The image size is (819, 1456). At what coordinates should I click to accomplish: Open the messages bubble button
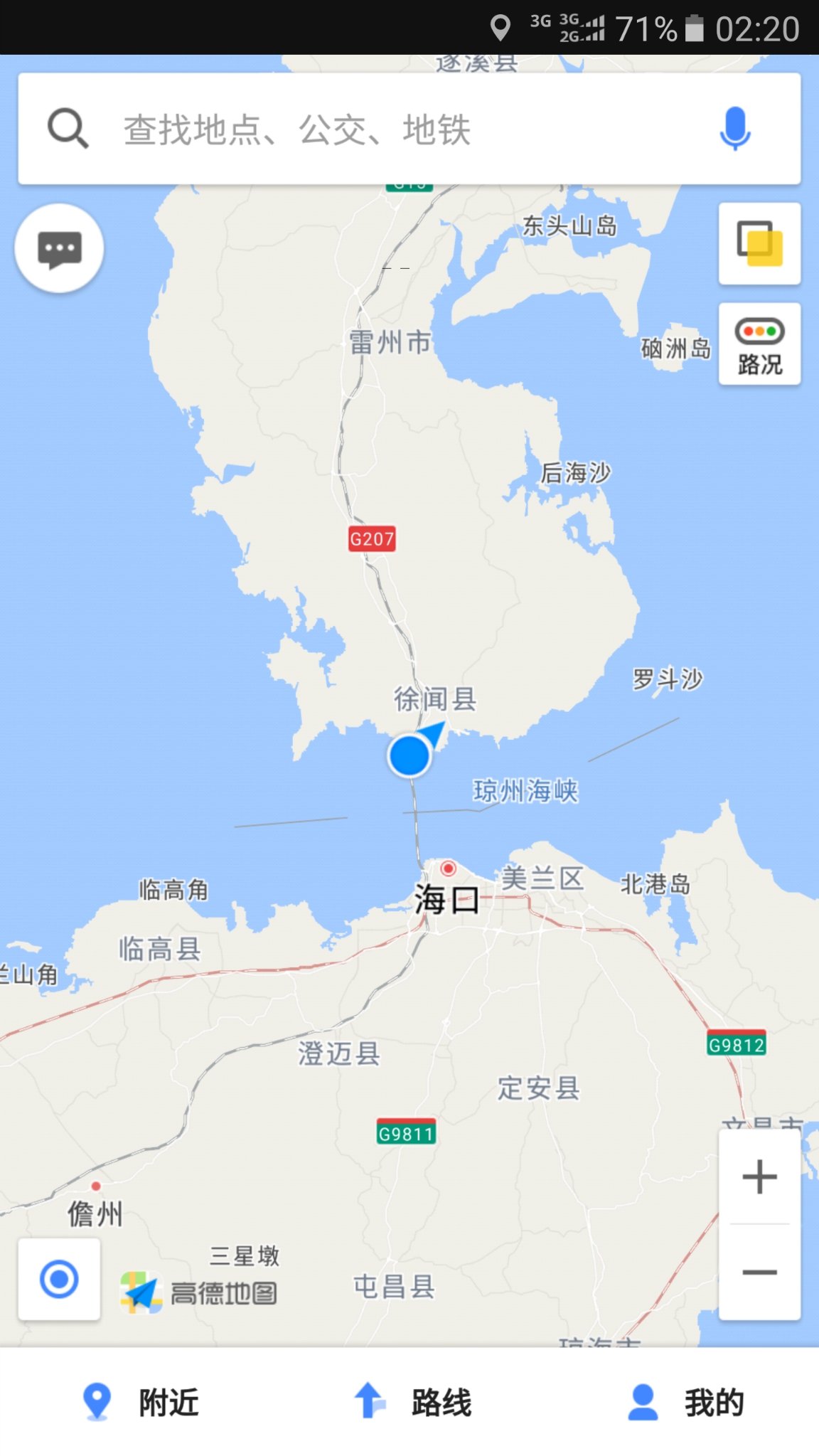pyautogui.click(x=60, y=249)
